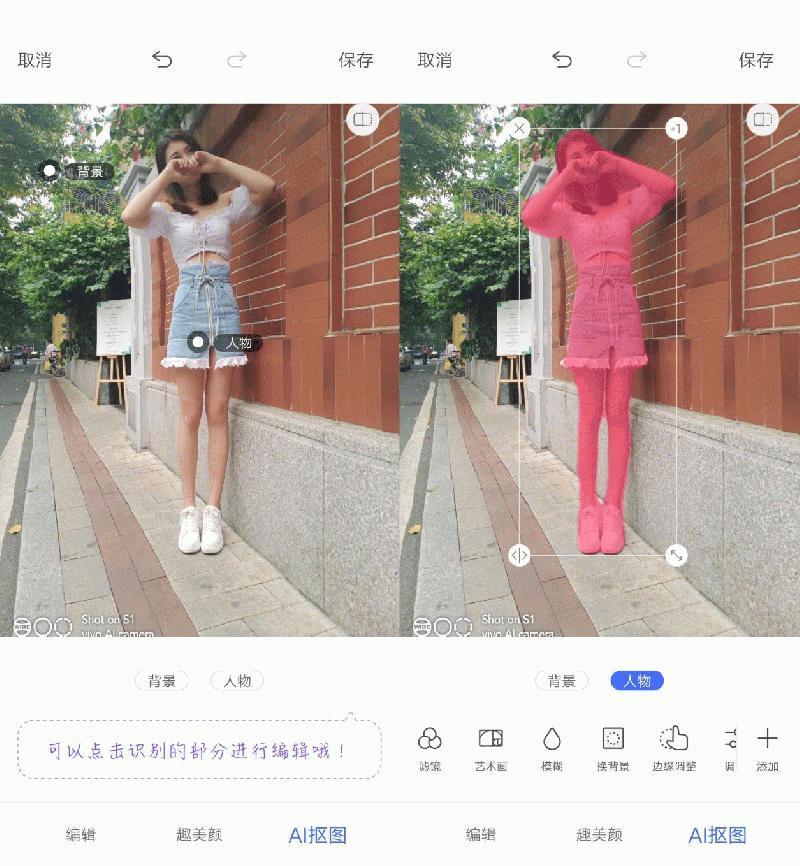The image size is (800, 866).
Task: Tap the highlighted blue 人物 chip
Action: 637,681
